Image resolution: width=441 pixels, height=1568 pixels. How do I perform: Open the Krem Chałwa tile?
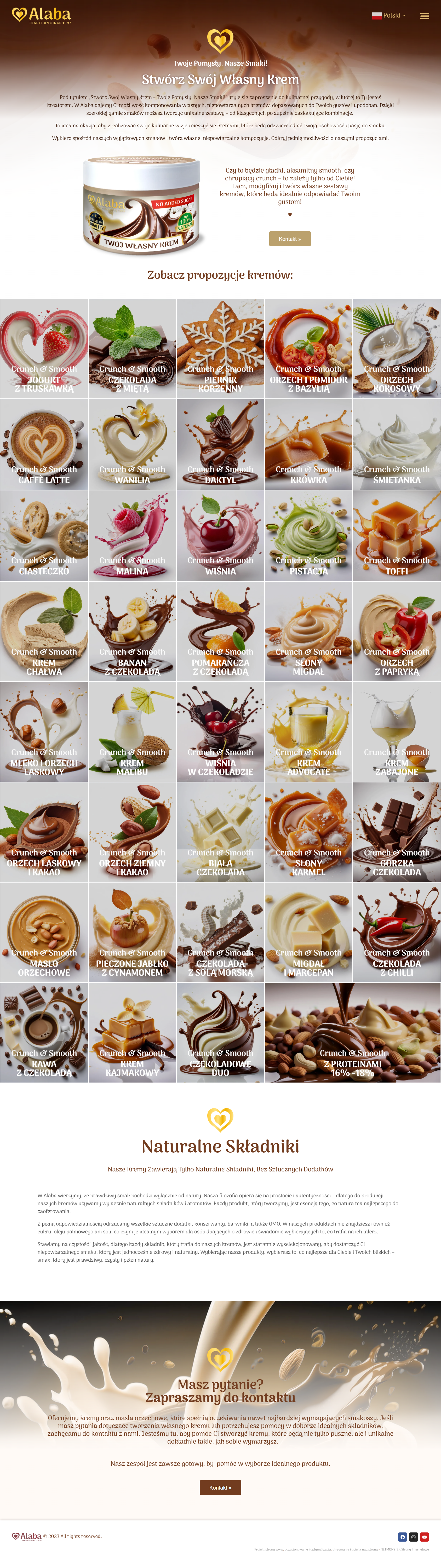[44, 631]
